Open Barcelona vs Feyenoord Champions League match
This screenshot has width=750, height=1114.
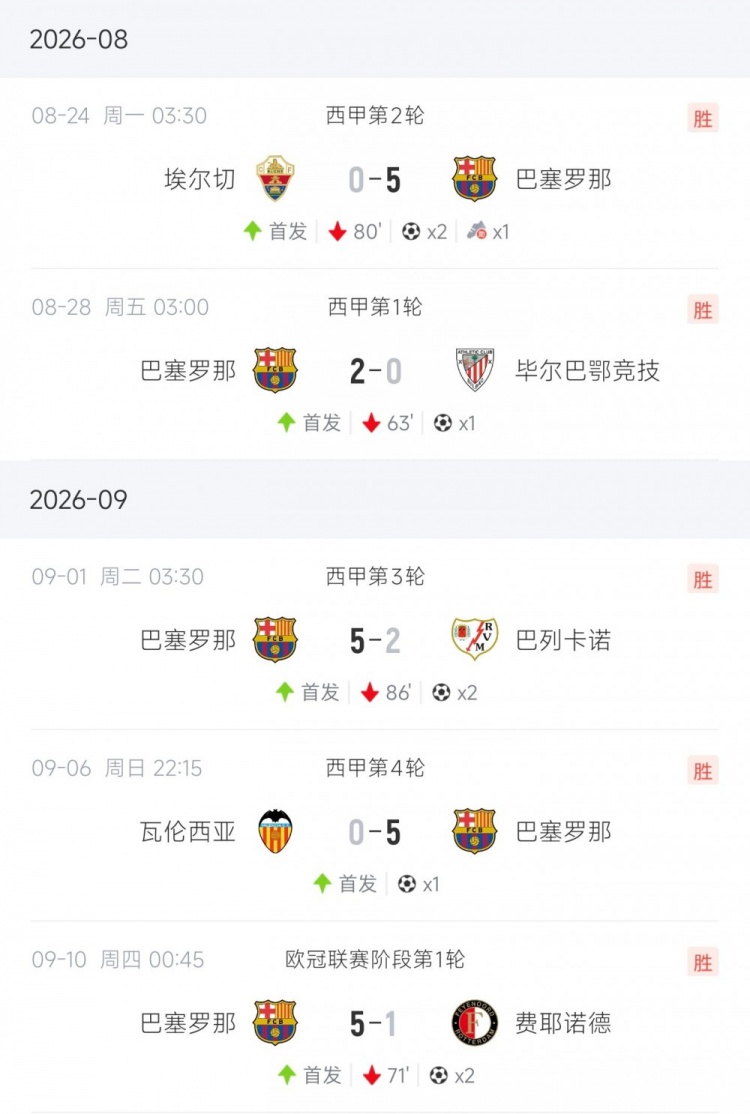(x=375, y=1017)
